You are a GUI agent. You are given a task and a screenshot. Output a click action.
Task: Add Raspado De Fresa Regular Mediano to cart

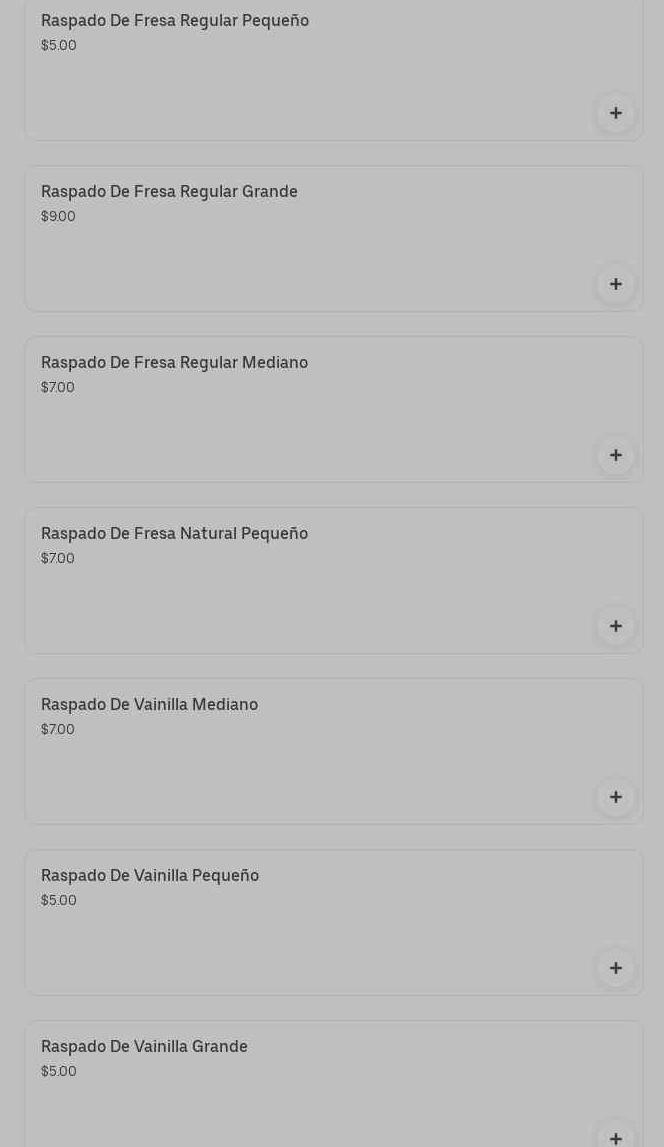pyautogui.click(x=615, y=455)
